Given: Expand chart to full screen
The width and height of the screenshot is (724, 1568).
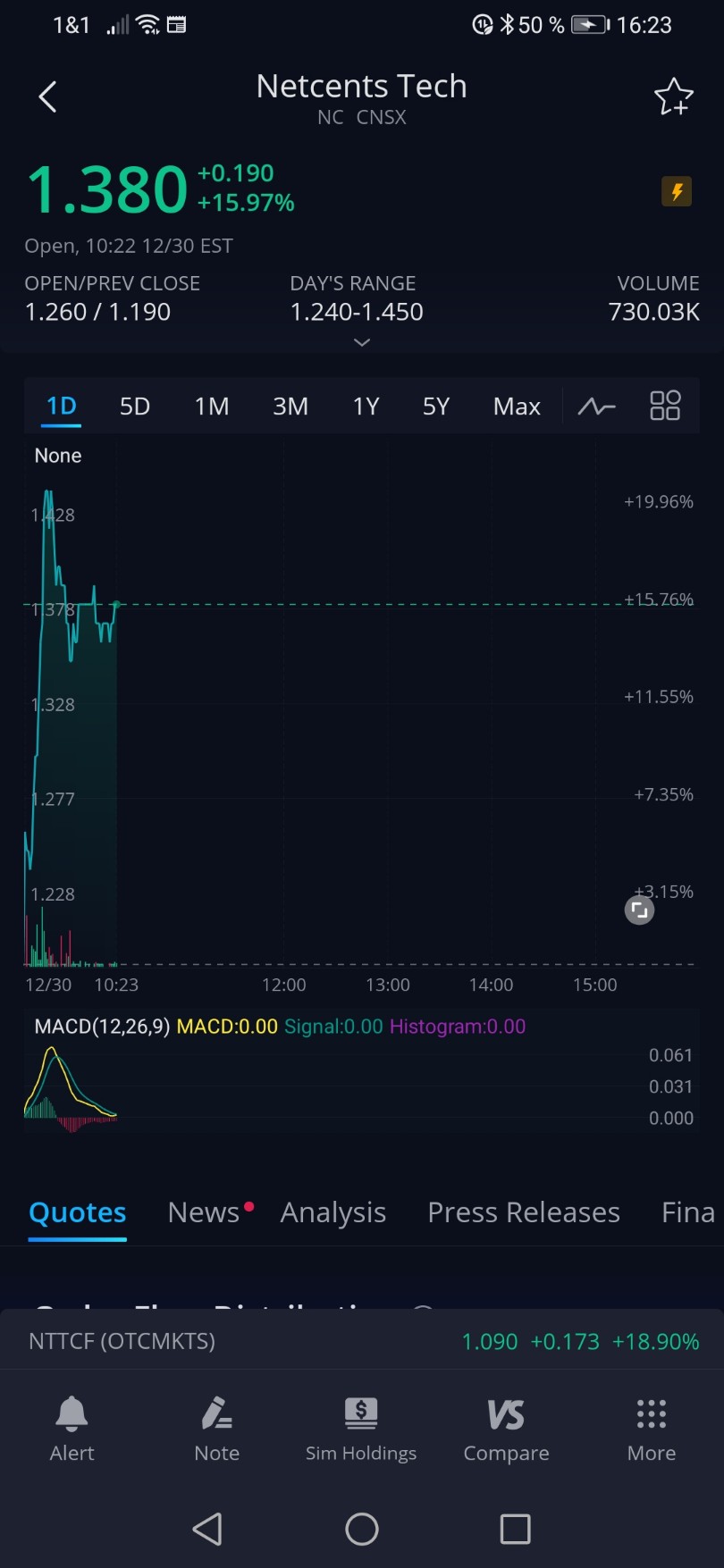Looking at the screenshot, I should tap(639, 910).
